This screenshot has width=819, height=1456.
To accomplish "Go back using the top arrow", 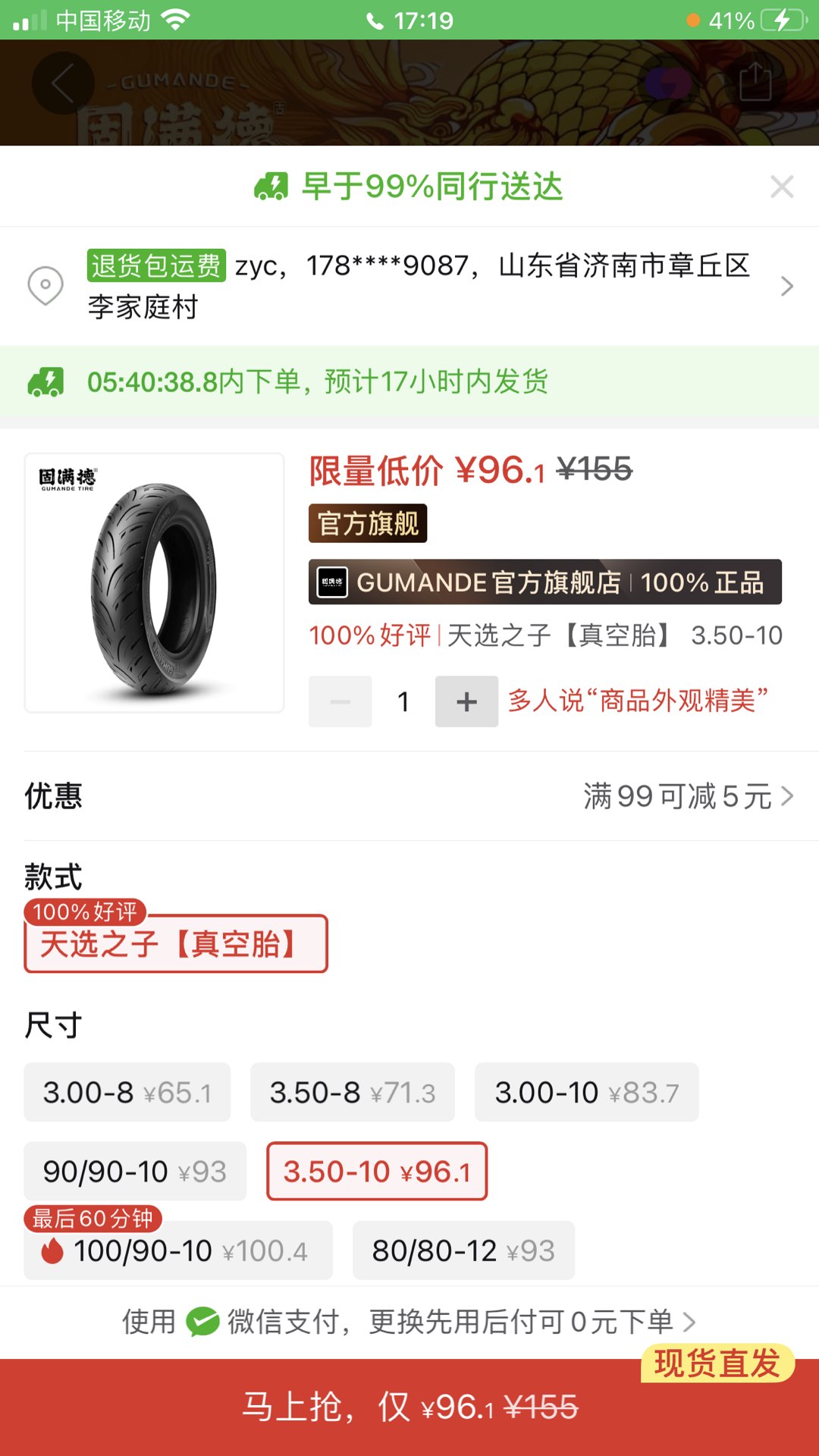I will pyautogui.click(x=63, y=83).
